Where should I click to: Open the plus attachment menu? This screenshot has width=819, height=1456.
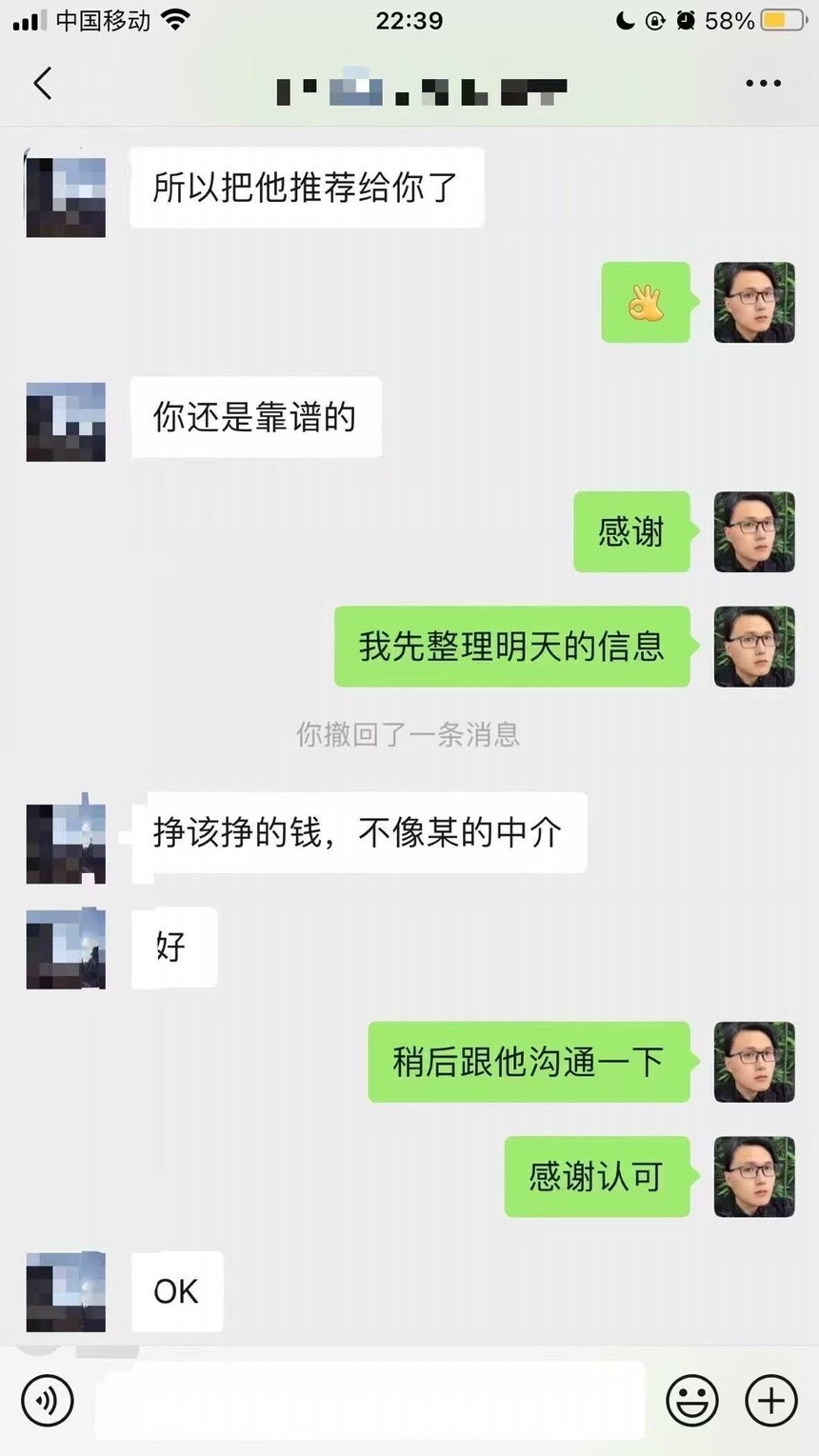[x=770, y=1401]
